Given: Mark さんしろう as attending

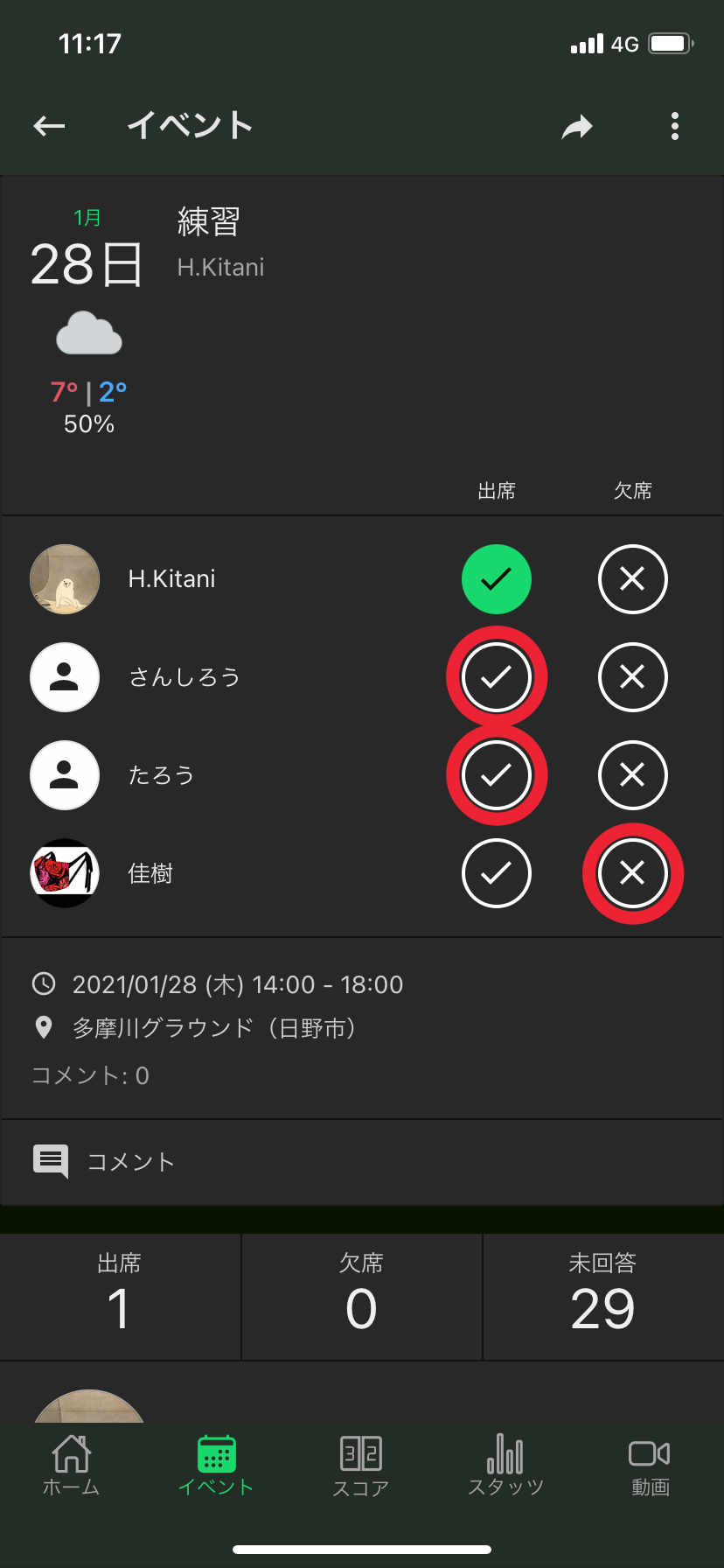Looking at the screenshot, I should click(496, 677).
